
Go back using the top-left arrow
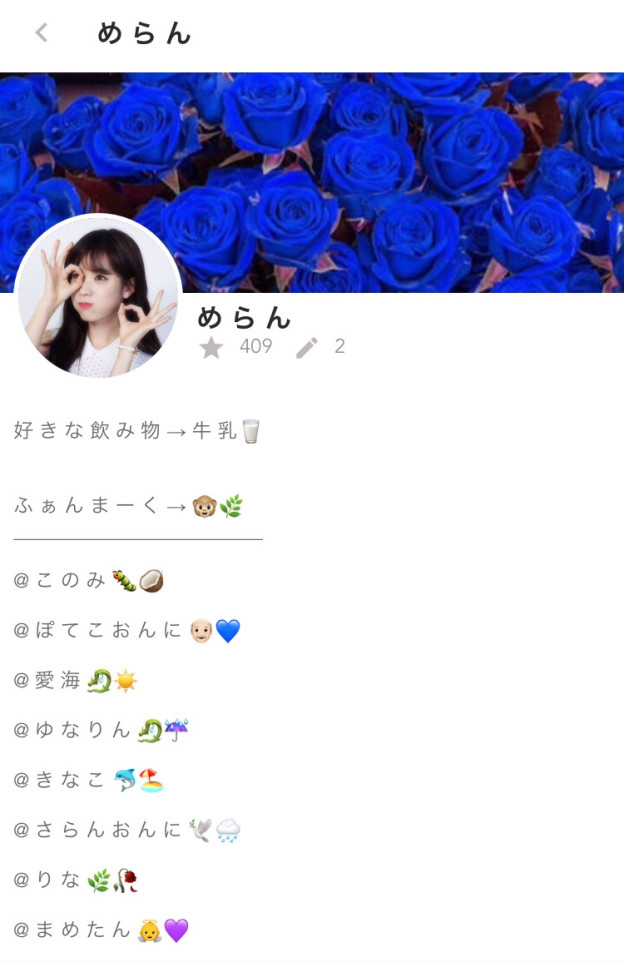pos(41,33)
